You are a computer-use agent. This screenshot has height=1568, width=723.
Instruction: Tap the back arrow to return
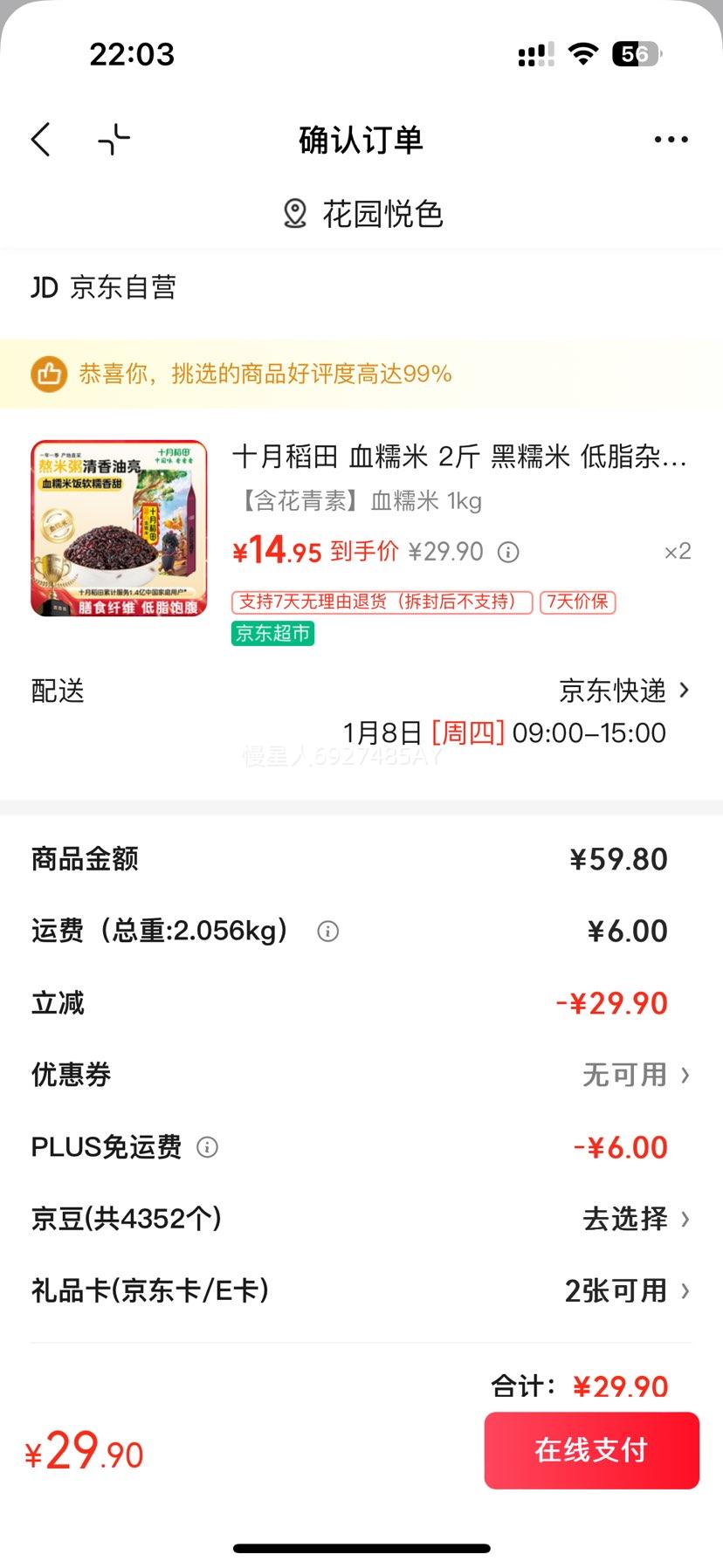coord(39,139)
